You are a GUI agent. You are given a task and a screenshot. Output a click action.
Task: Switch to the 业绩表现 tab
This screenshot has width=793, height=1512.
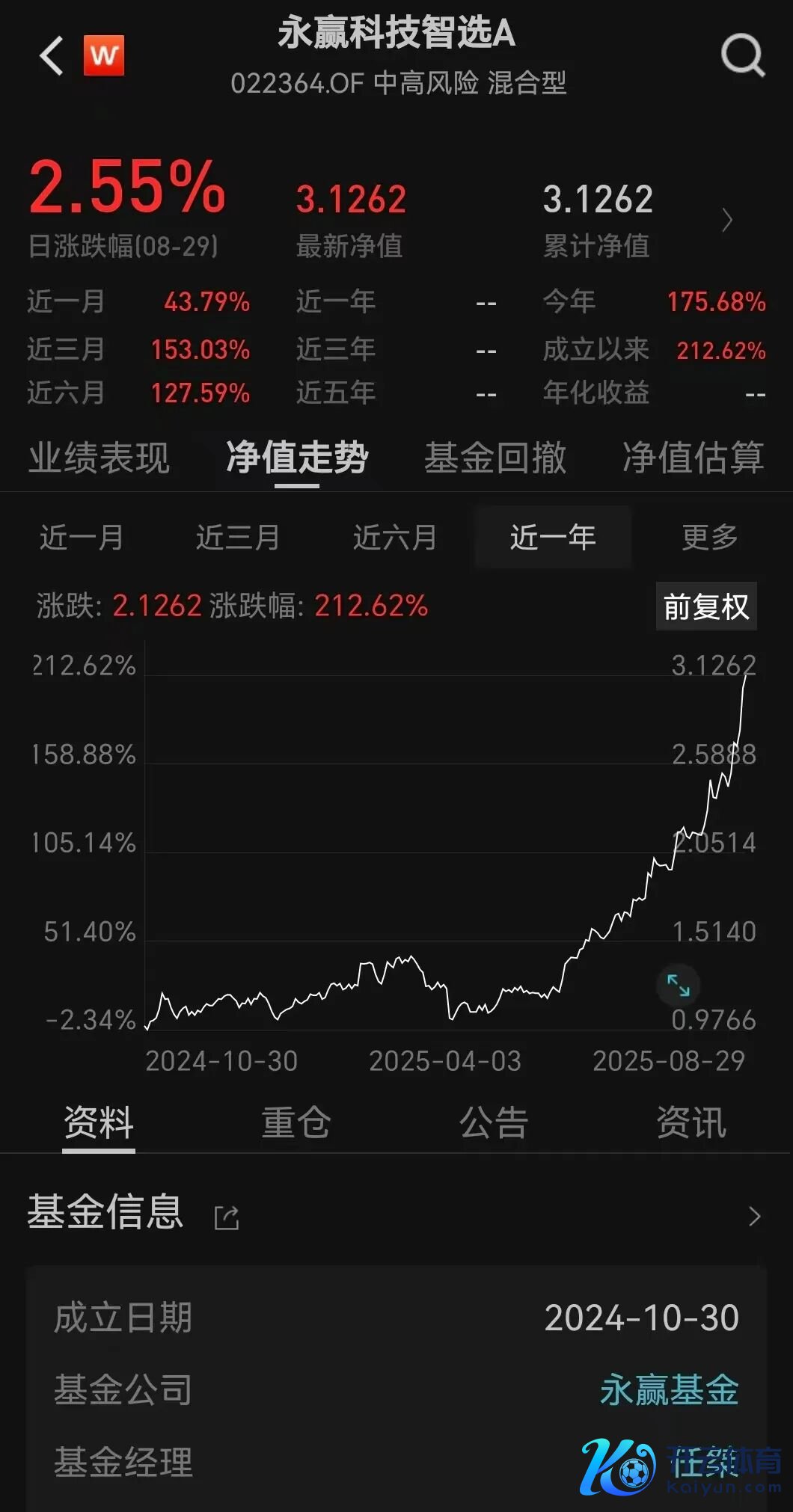click(x=99, y=458)
